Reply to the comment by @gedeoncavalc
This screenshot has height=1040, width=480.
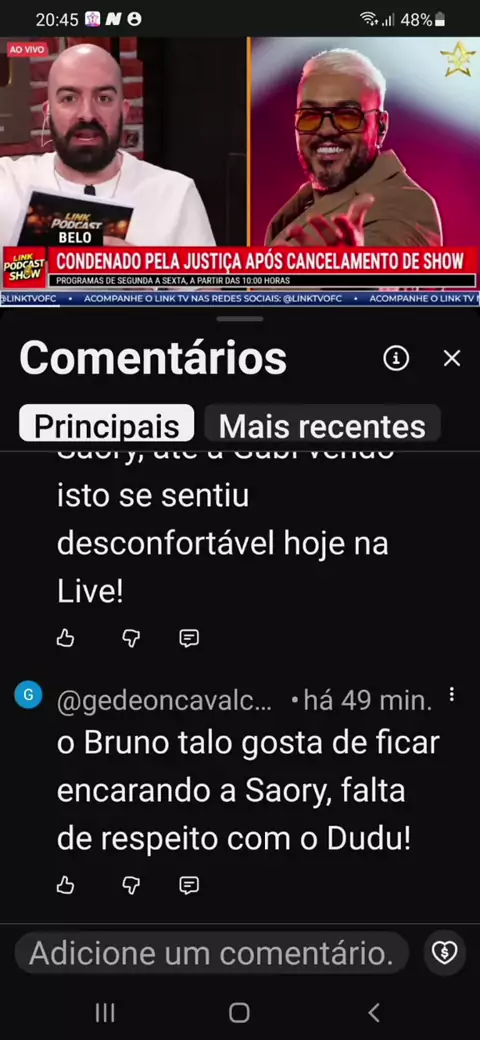(x=189, y=885)
